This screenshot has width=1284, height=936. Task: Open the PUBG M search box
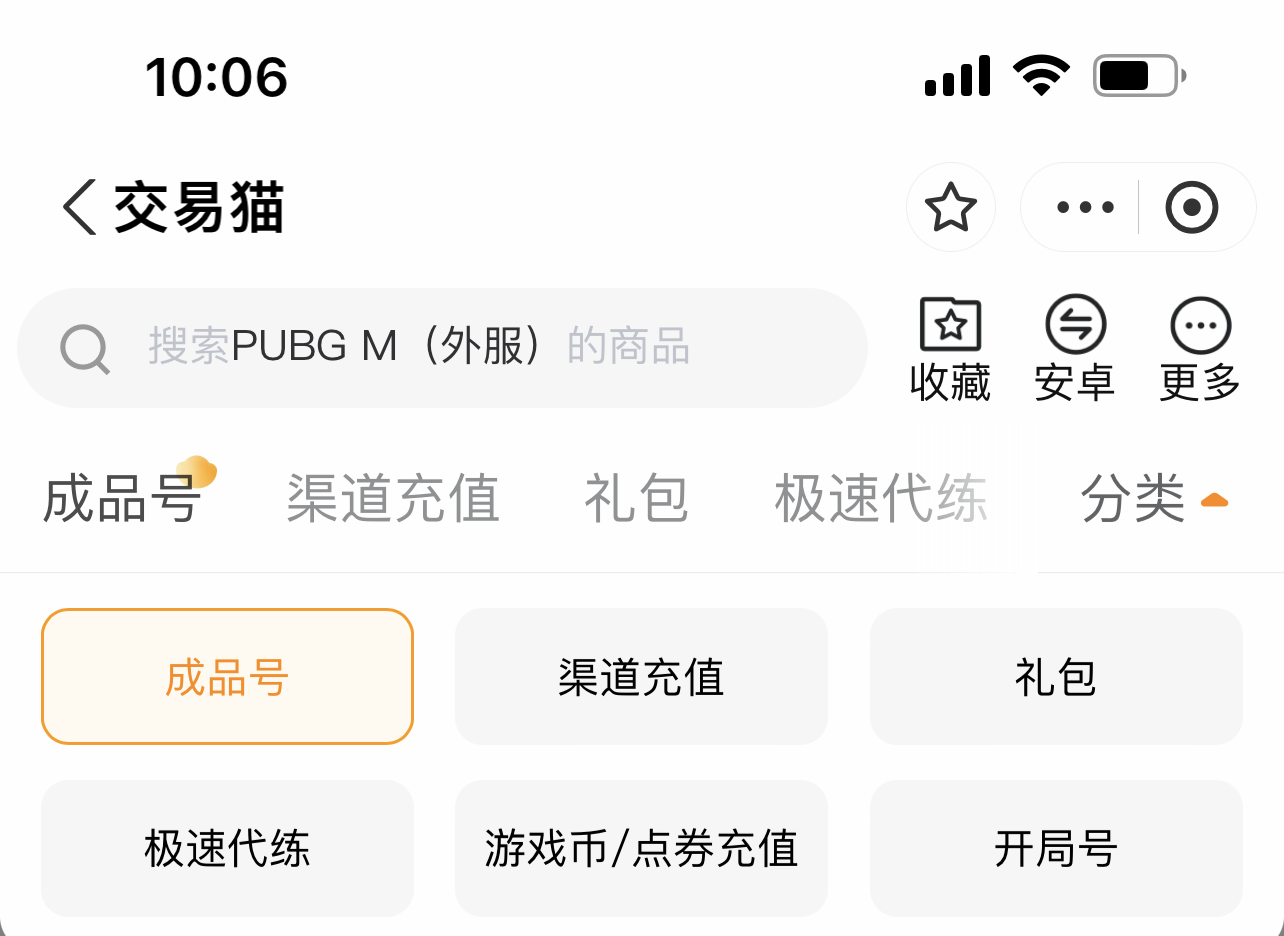tap(442, 348)
